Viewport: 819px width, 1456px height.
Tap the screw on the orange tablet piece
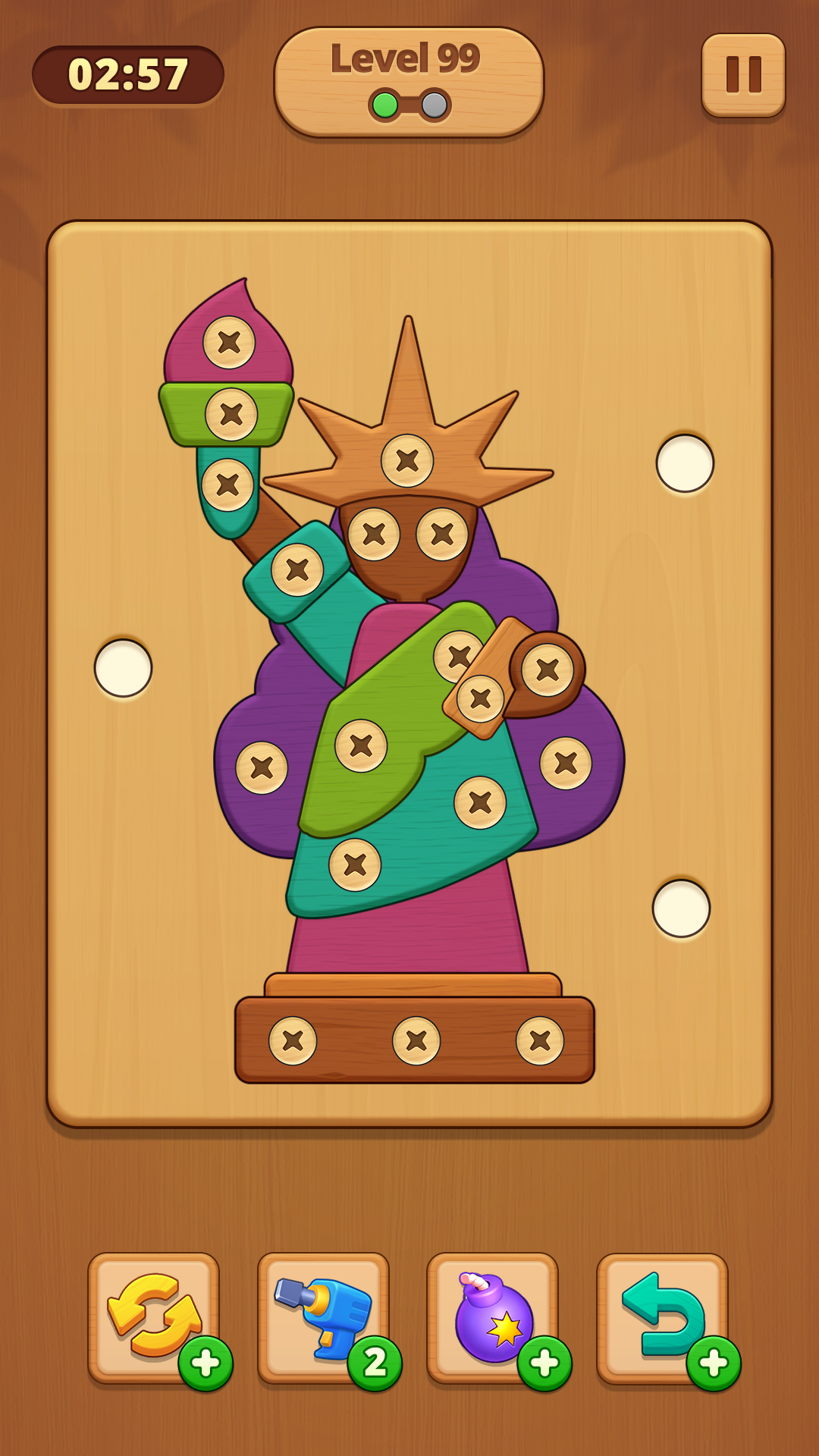pos(481,698)
